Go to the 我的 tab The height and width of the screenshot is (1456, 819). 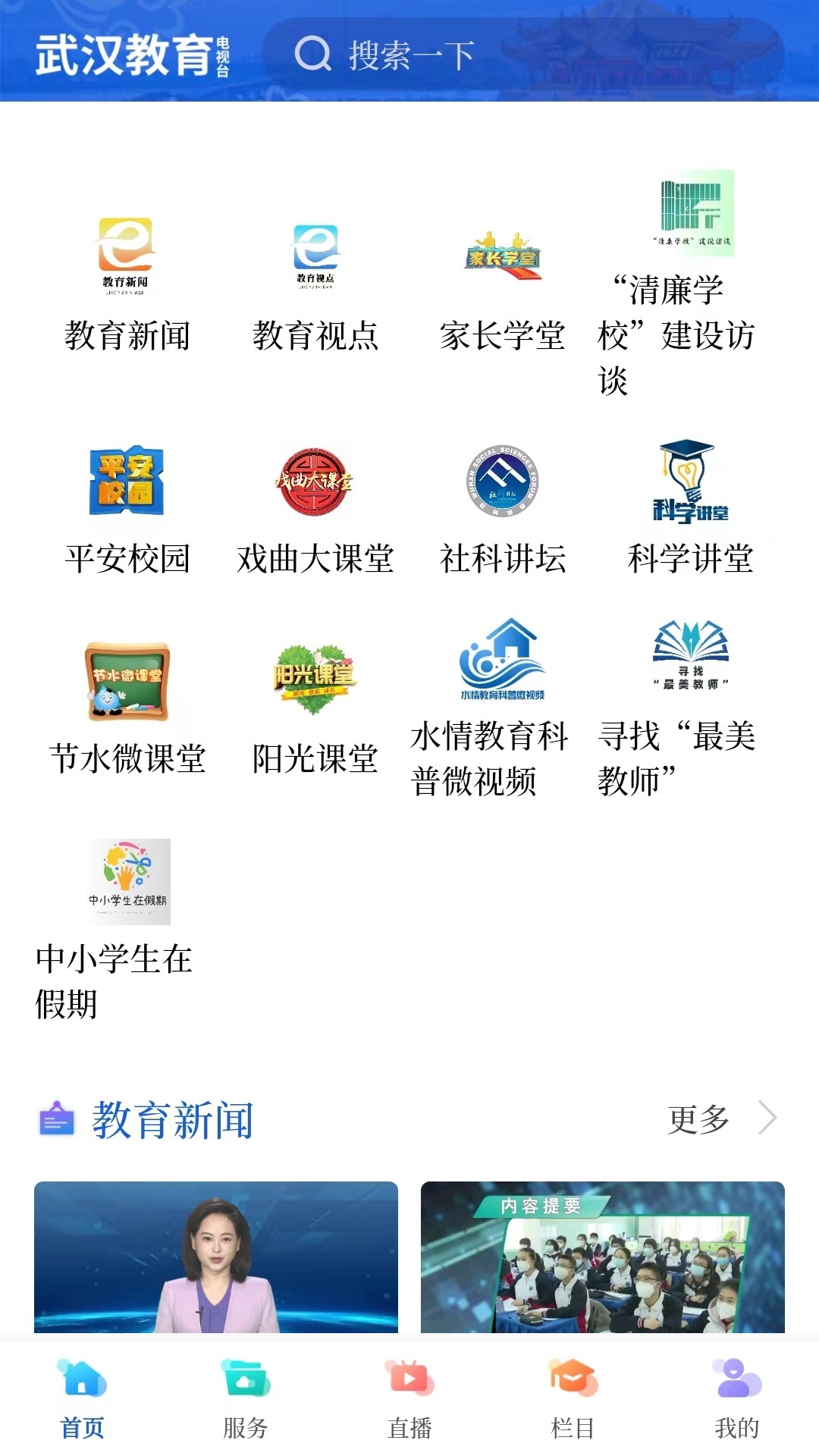point(736,1398)
